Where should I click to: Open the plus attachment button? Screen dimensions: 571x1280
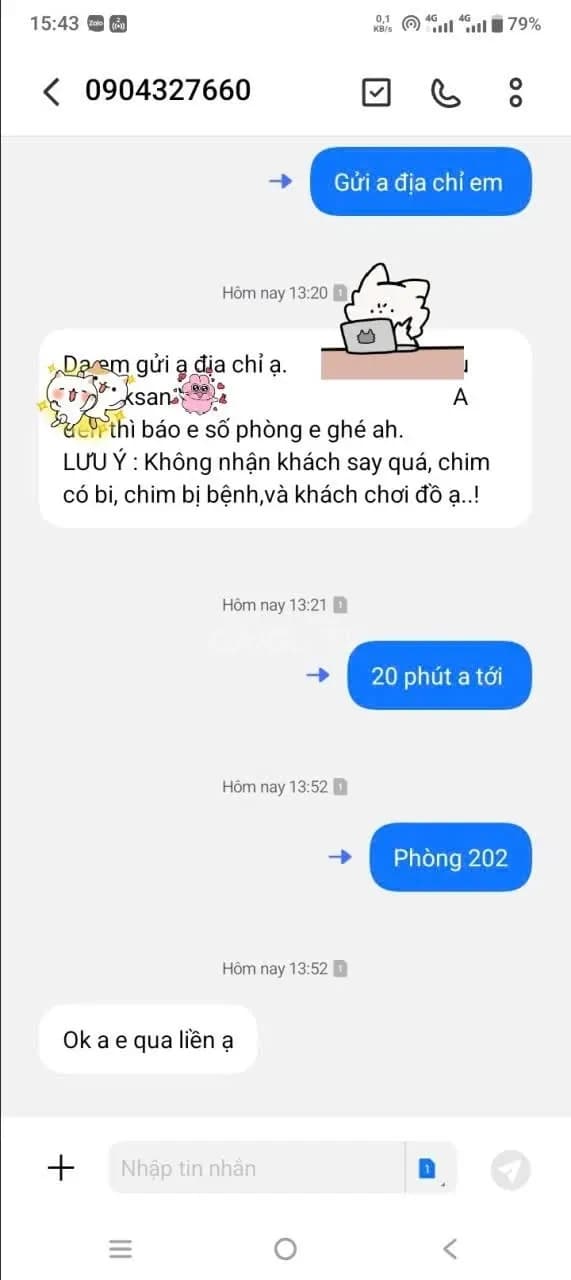[x=61, y=1168]
